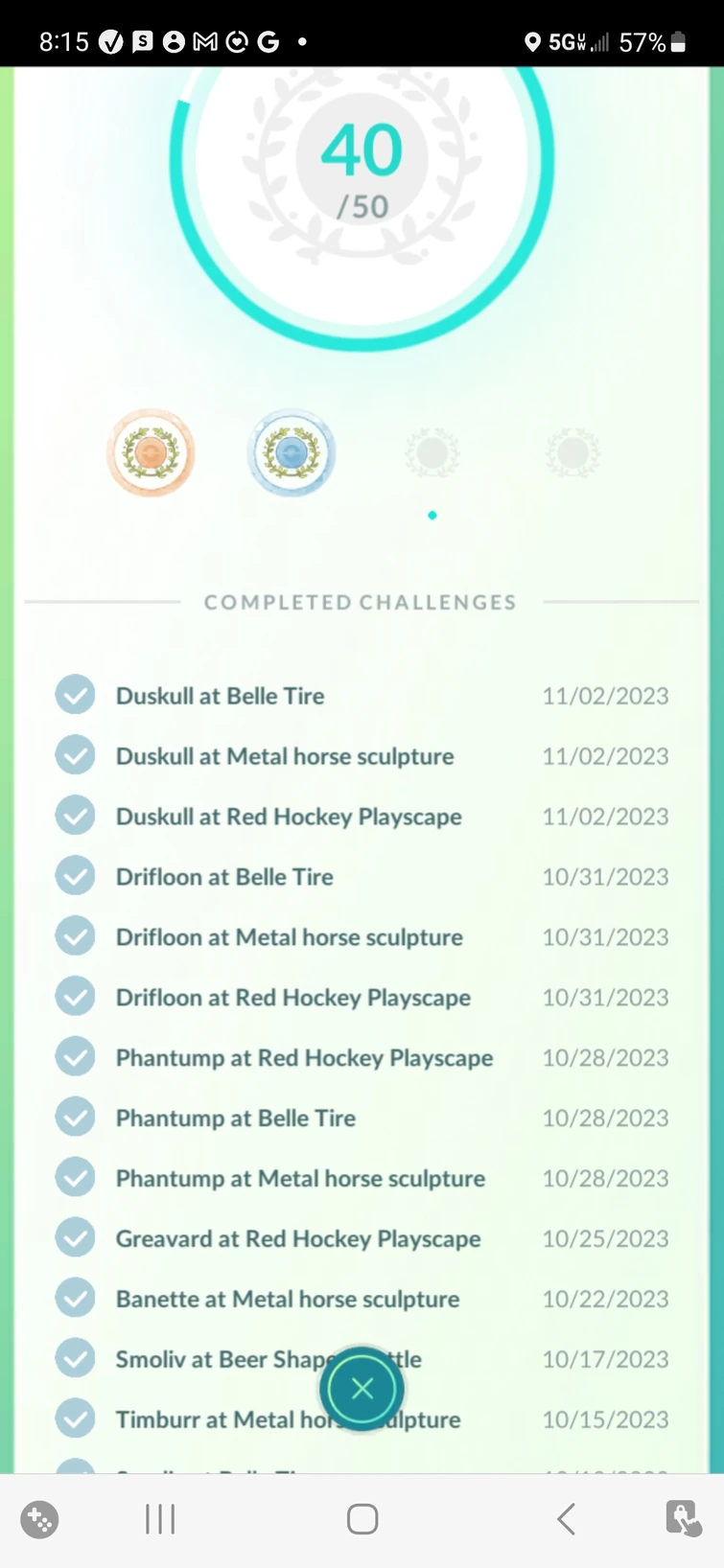
Task: Tap the checkmark next to Smoliv challenge
Action: coord(76,1357)
